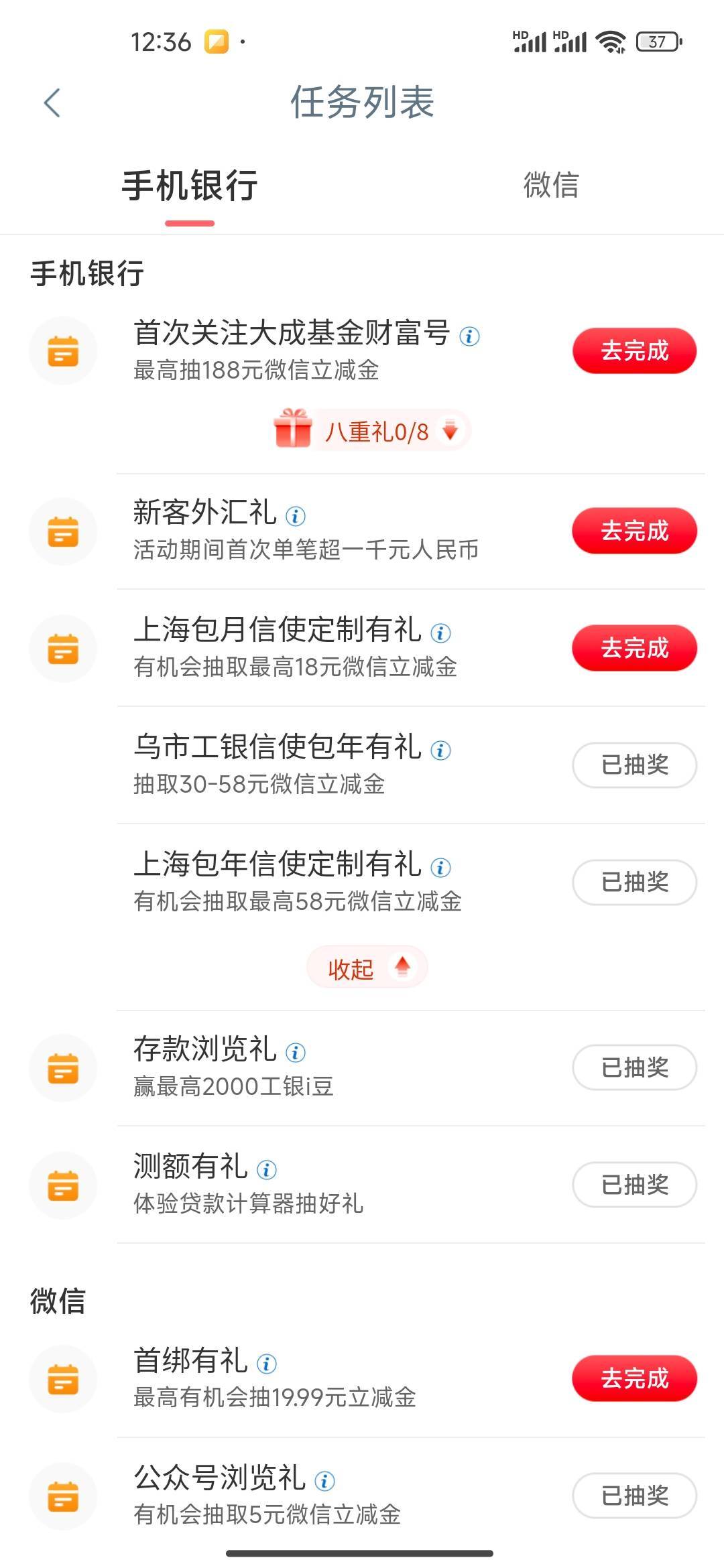Viewport: 724px width, 1568px height.
Task: Switch to the 微信 tab
Action: [550, 185]
